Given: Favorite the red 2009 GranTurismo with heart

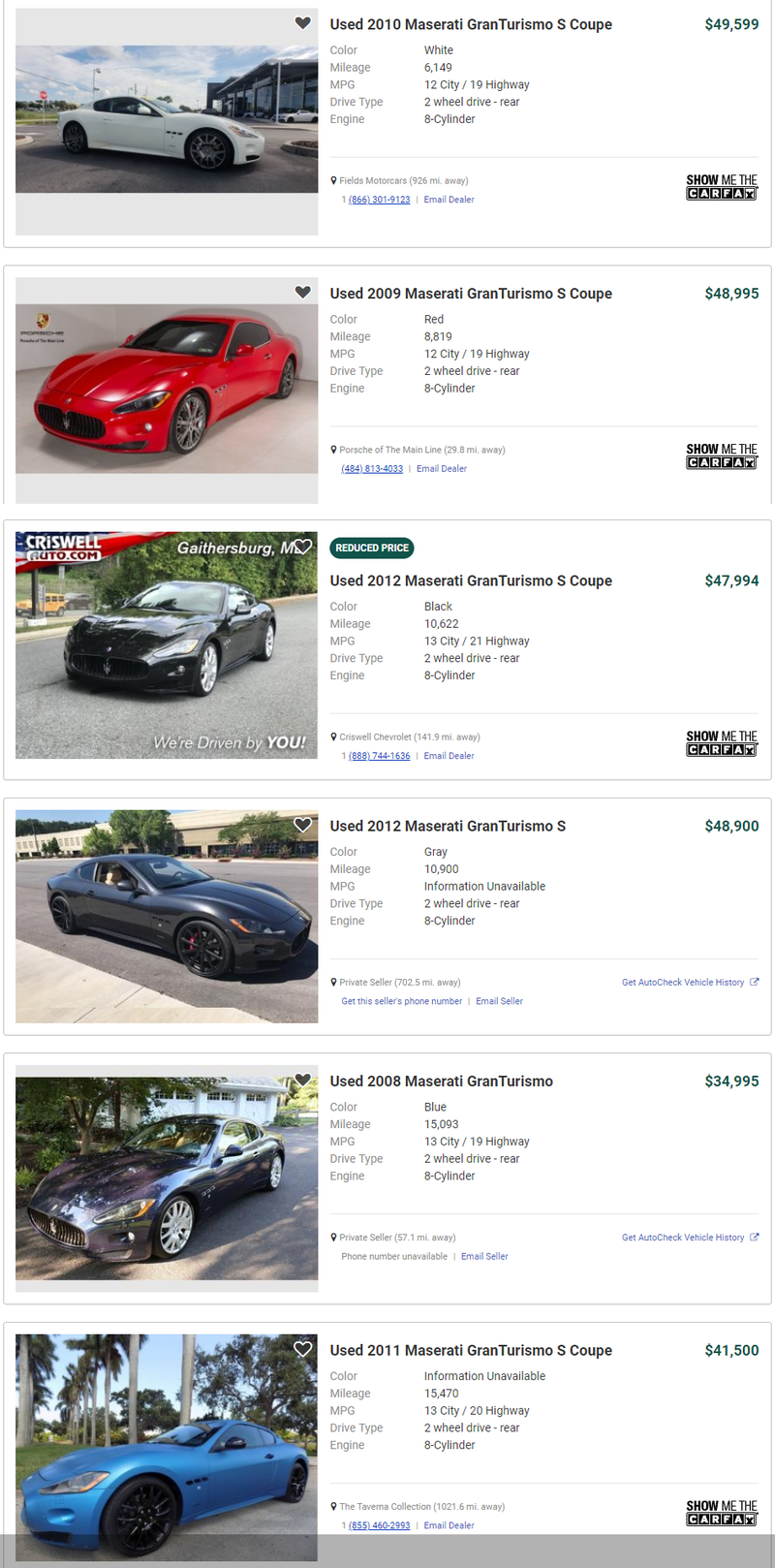Looking at the screenshot, I should [x=302, y=292].
